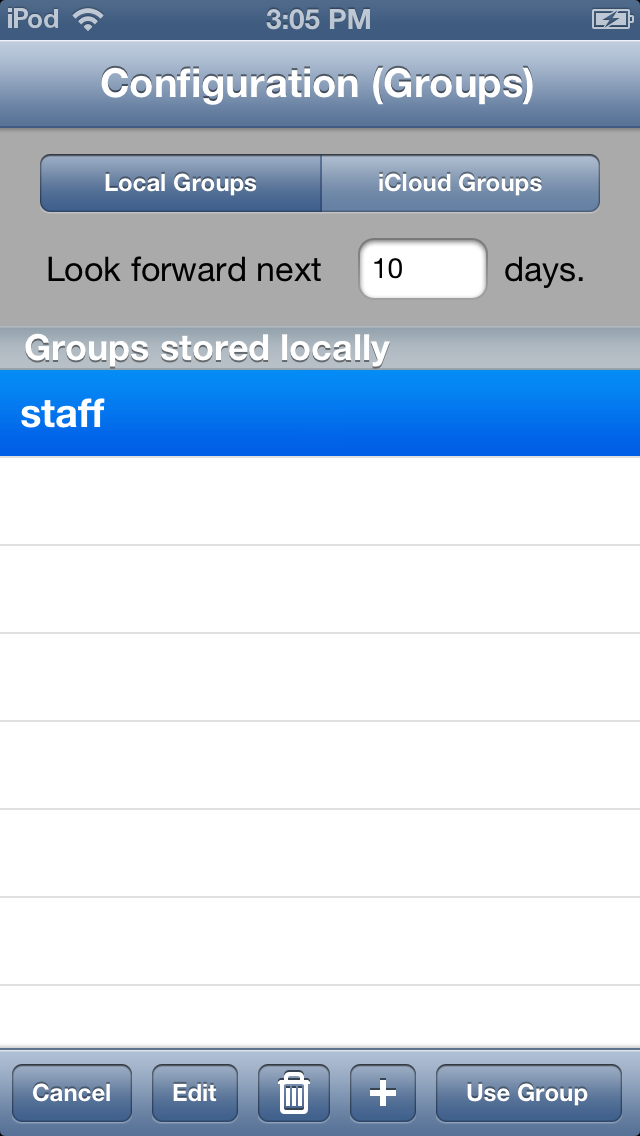Select the staff group row

(x=320, y=414)
